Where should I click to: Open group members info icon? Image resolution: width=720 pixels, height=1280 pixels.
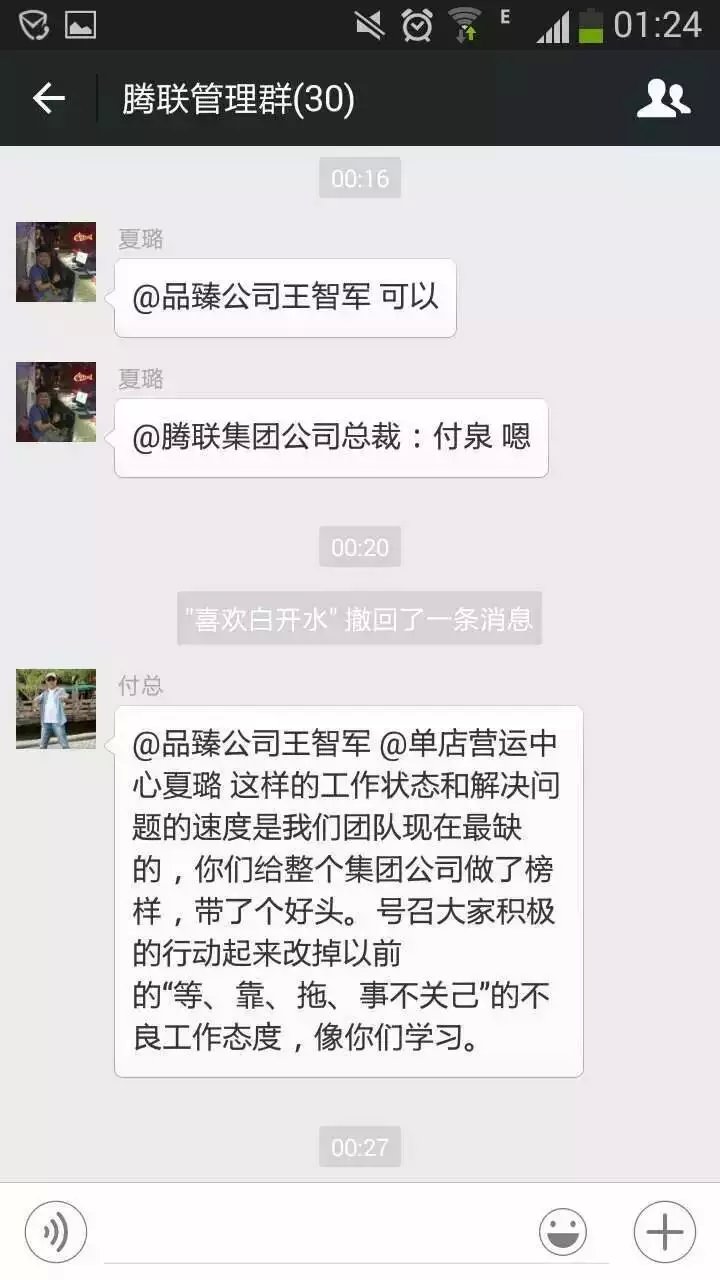(664, 98)
